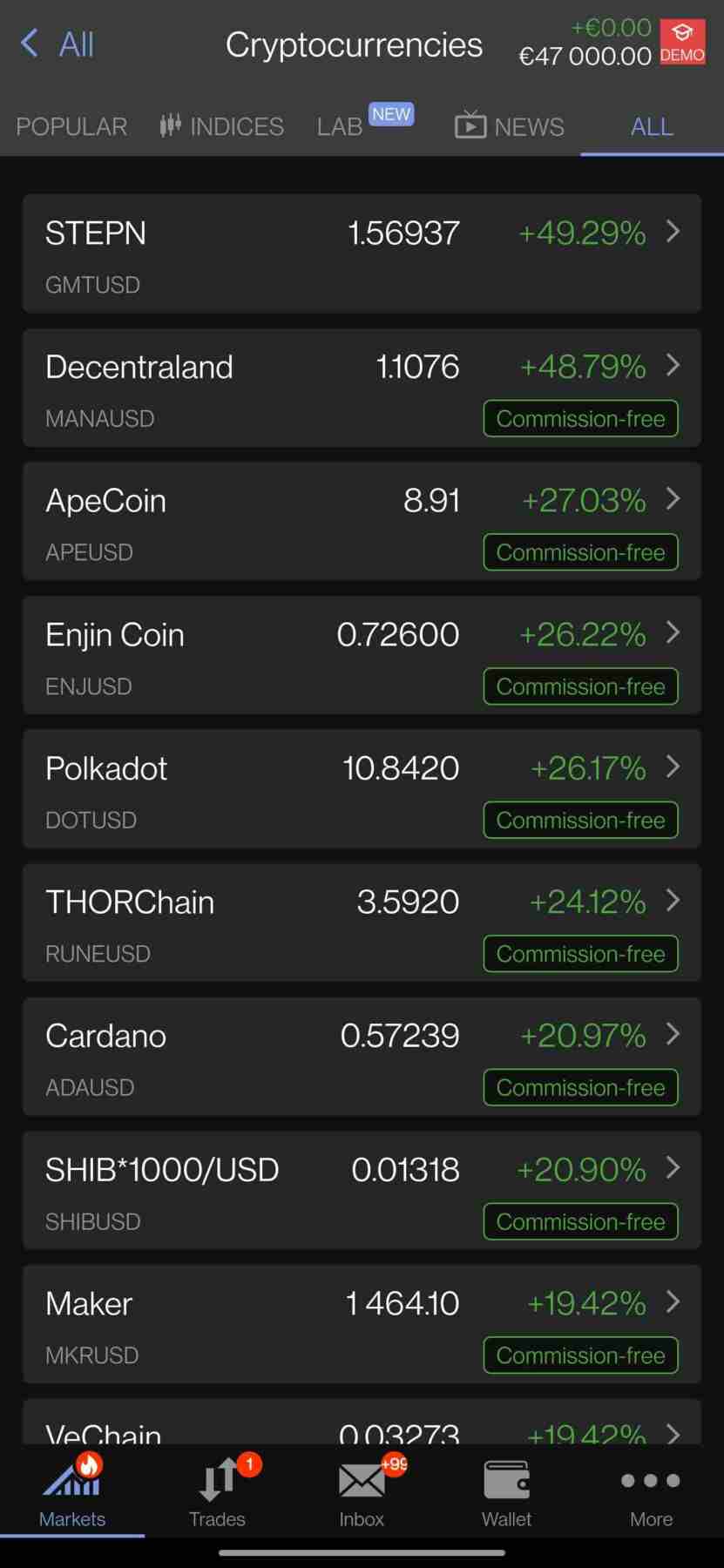The image size is (724, 1568).
Task: Switch to the News tab
Action: pyautogui.click(x=510, y=126)
